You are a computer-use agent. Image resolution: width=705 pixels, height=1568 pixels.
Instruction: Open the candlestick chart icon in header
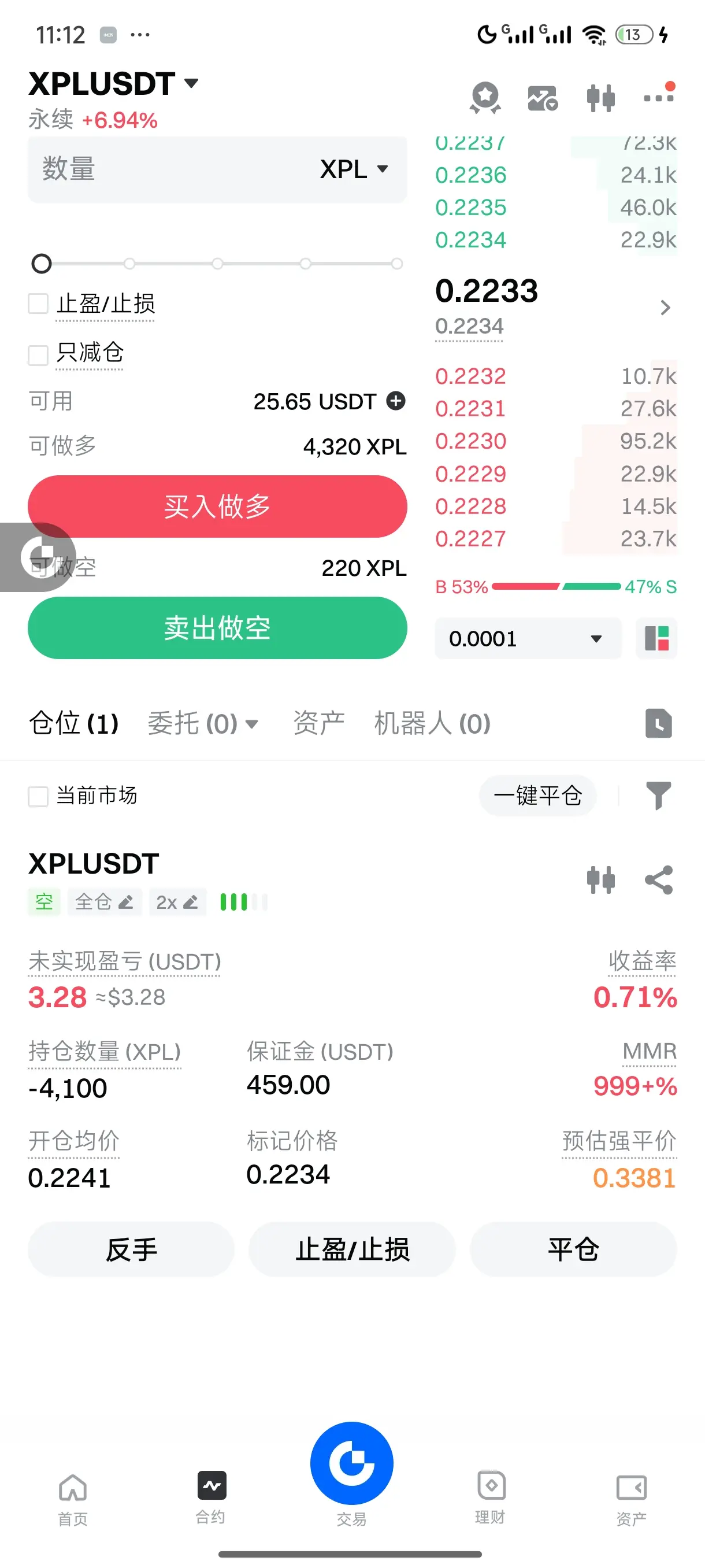tap(600, 98)
